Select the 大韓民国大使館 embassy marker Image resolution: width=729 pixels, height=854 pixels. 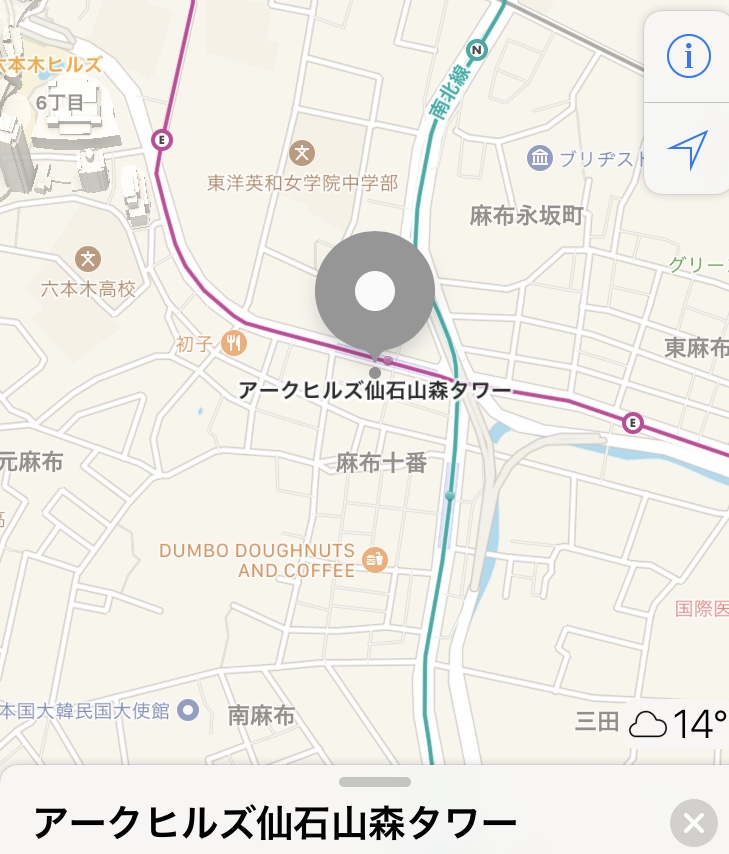[186, 711]
